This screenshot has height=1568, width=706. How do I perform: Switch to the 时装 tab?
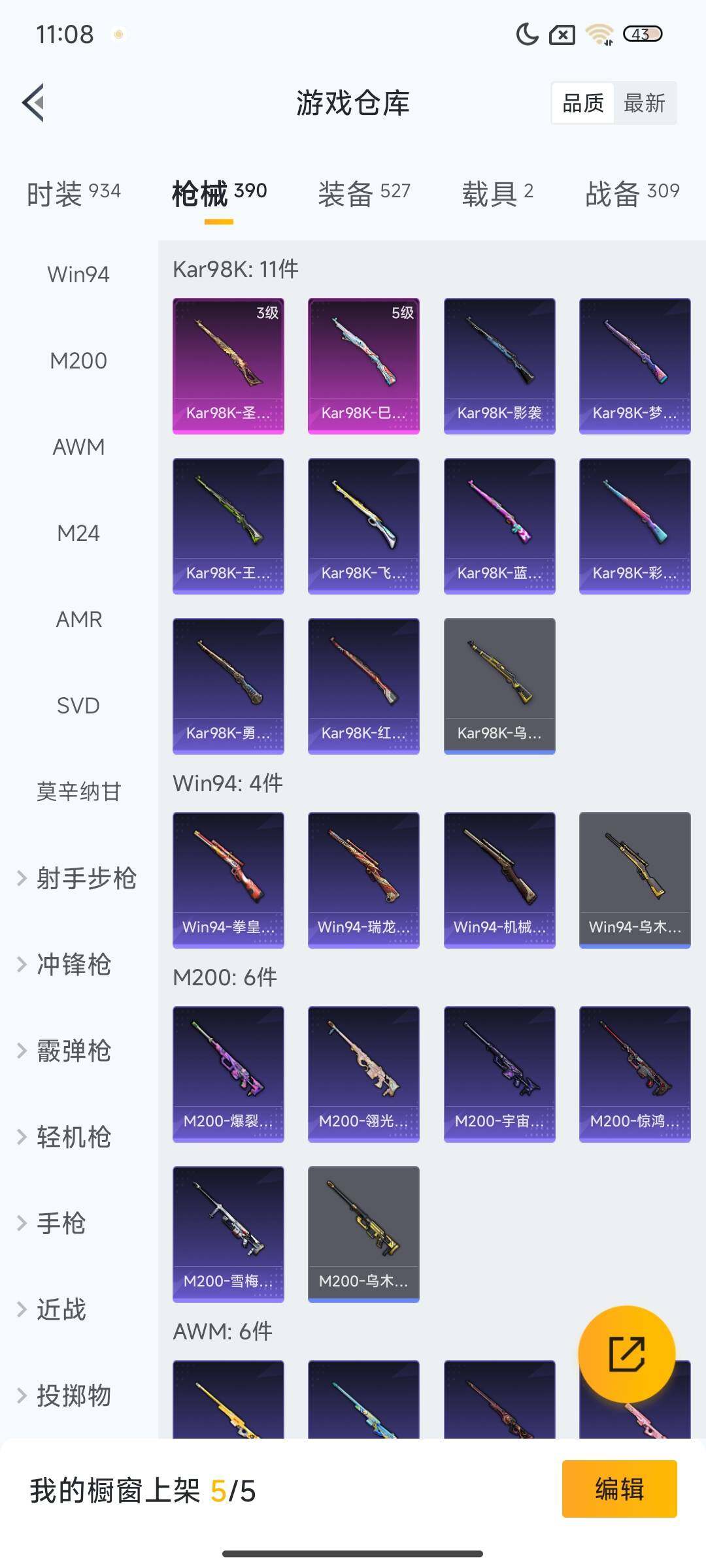[73, 193]
